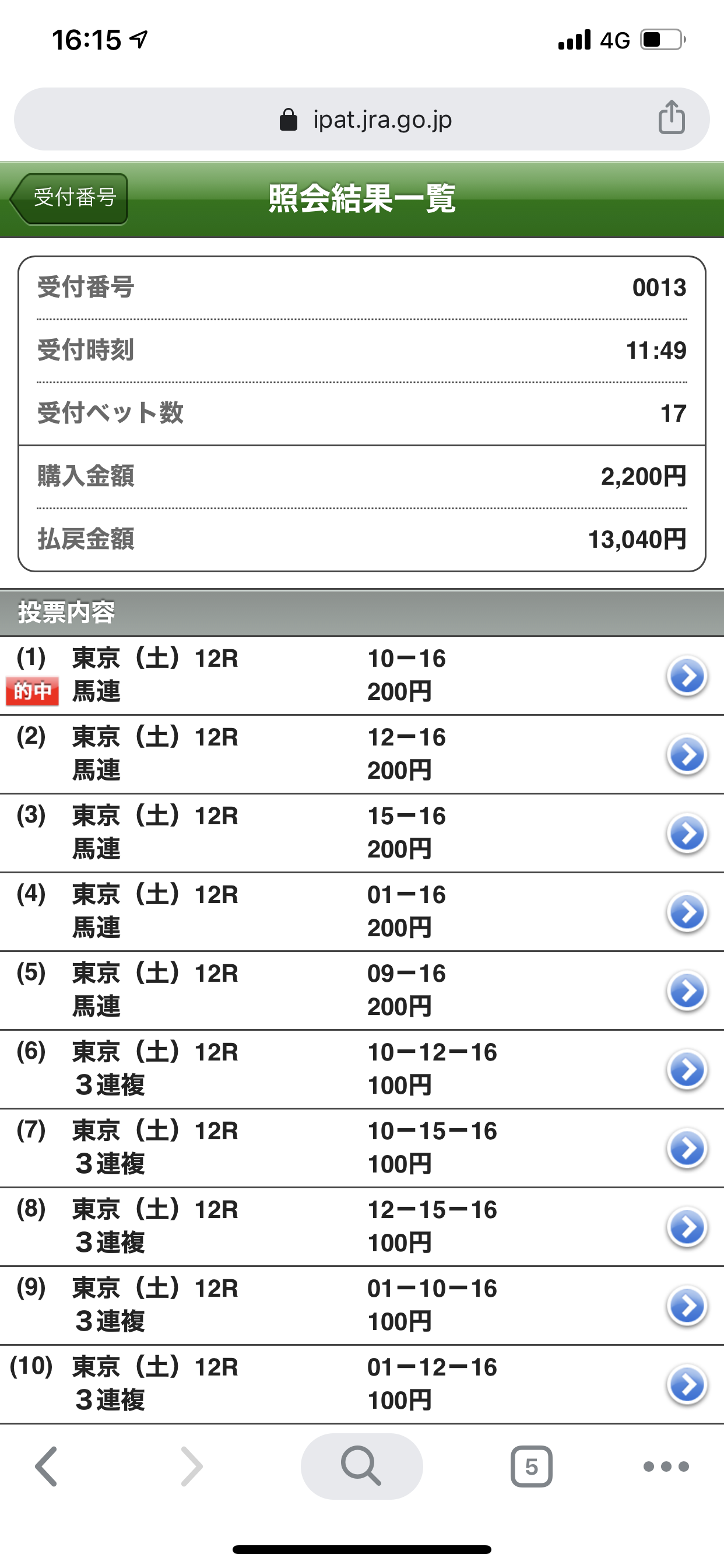View bet (3) 馬連 15-16 details
The height and width of the screenshot is (1568, 724).
click(x=362, y=834)
